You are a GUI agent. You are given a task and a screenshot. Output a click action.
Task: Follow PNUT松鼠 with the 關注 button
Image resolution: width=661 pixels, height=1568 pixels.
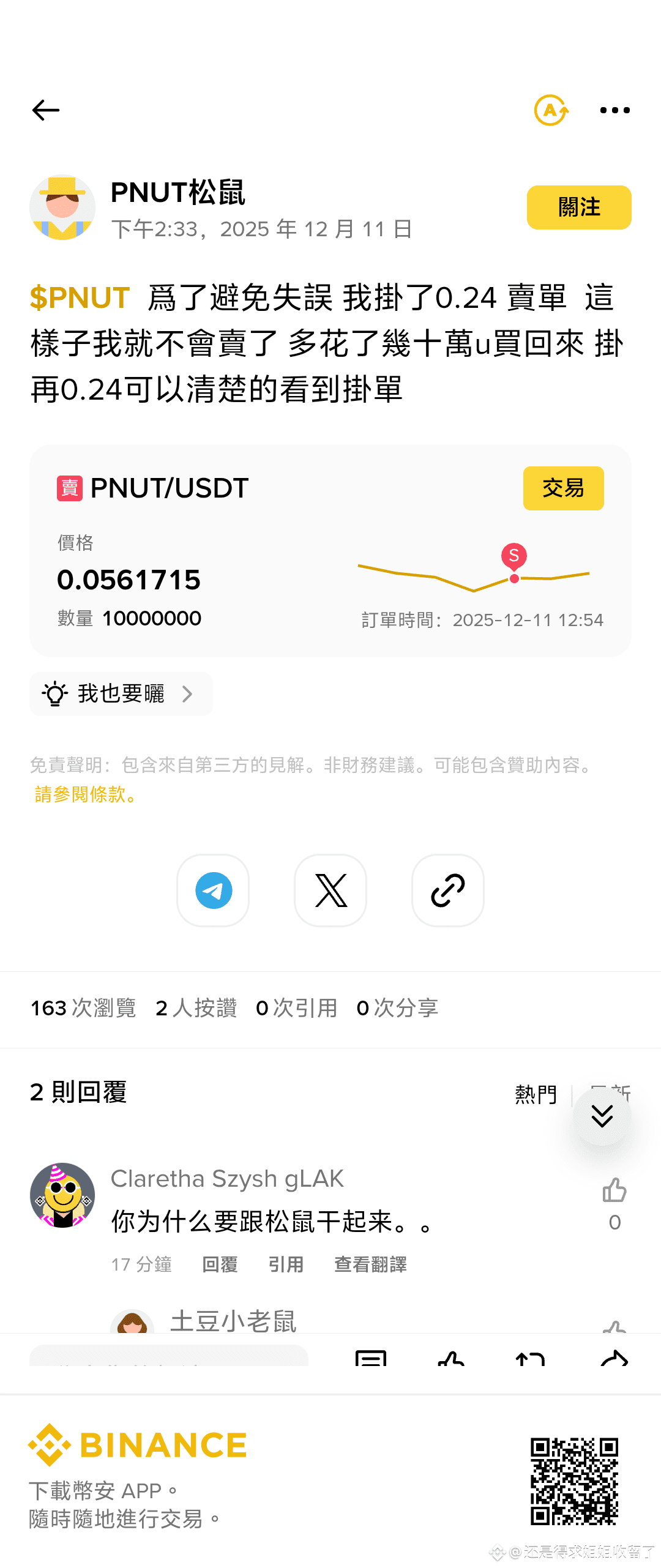click(x=578, y=207)
